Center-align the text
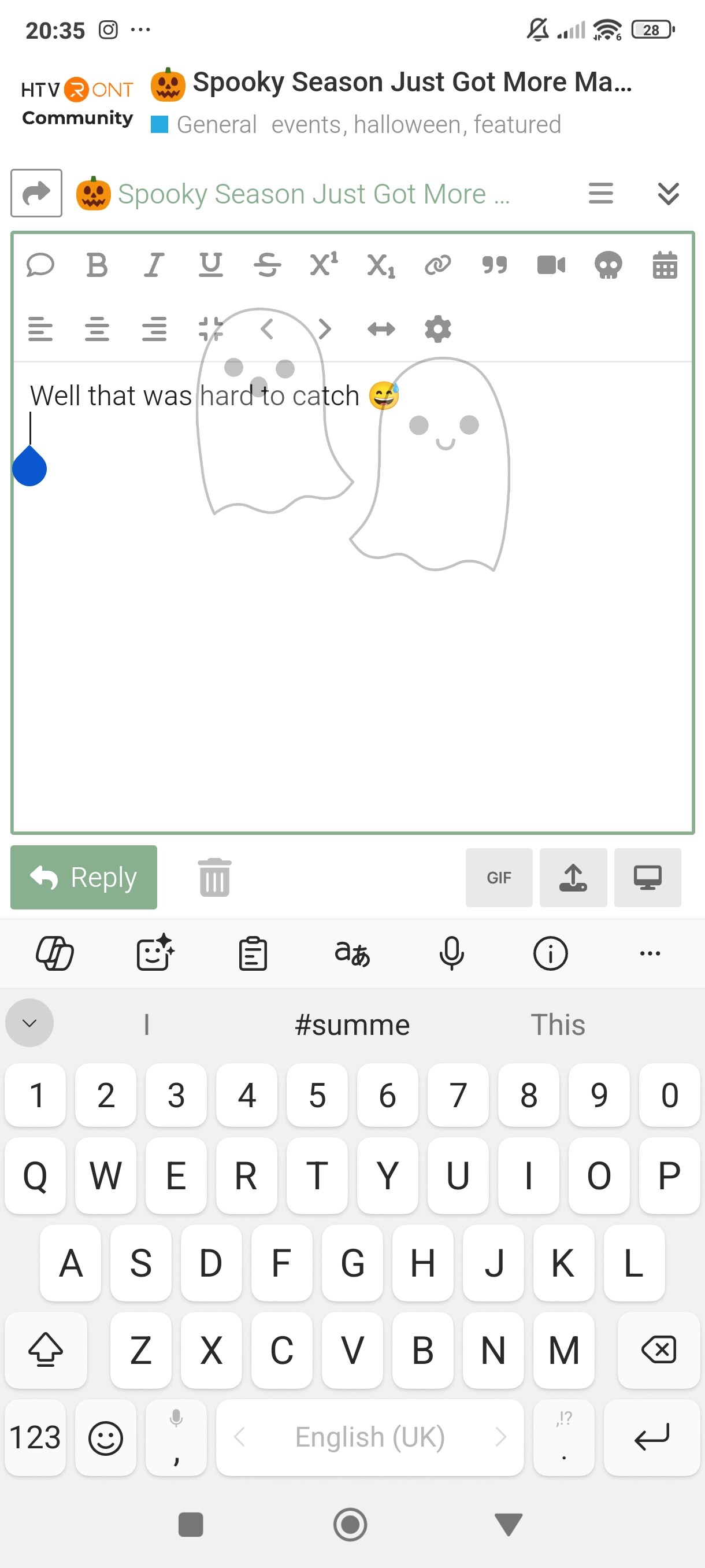The image size is (705, 1568). 97,330
